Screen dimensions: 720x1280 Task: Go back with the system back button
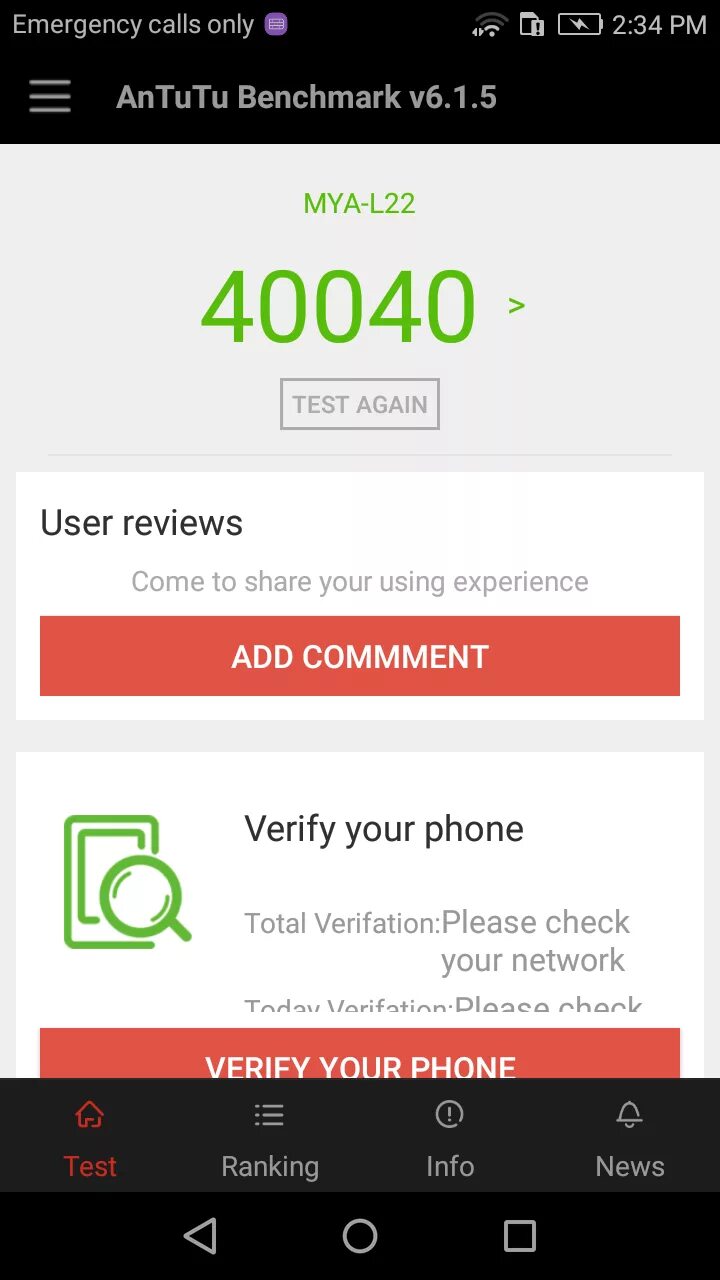(200, 1236)
